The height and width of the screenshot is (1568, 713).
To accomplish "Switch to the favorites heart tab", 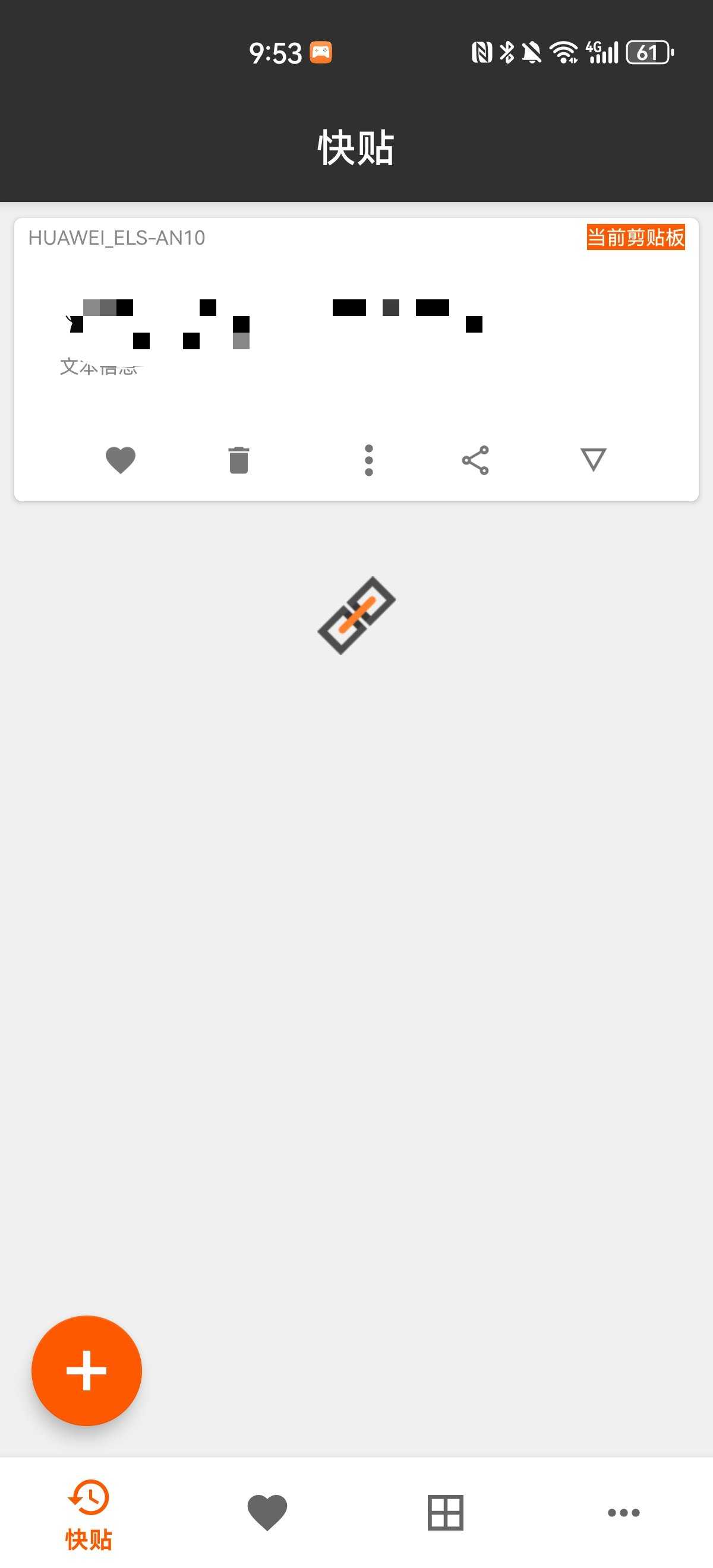I will [267, 1512].
